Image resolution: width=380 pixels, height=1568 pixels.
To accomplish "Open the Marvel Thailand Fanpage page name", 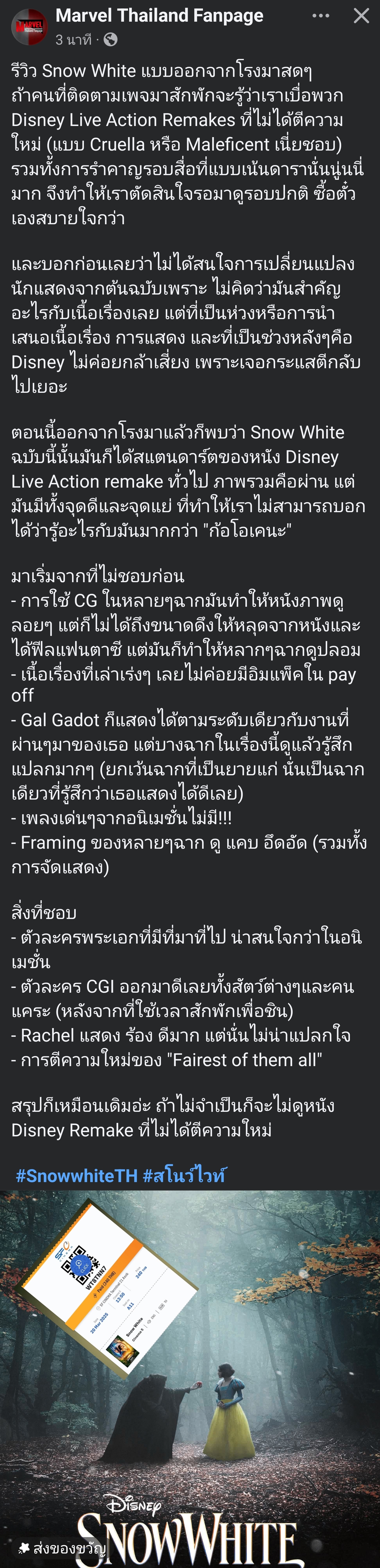I will [159, 16].
